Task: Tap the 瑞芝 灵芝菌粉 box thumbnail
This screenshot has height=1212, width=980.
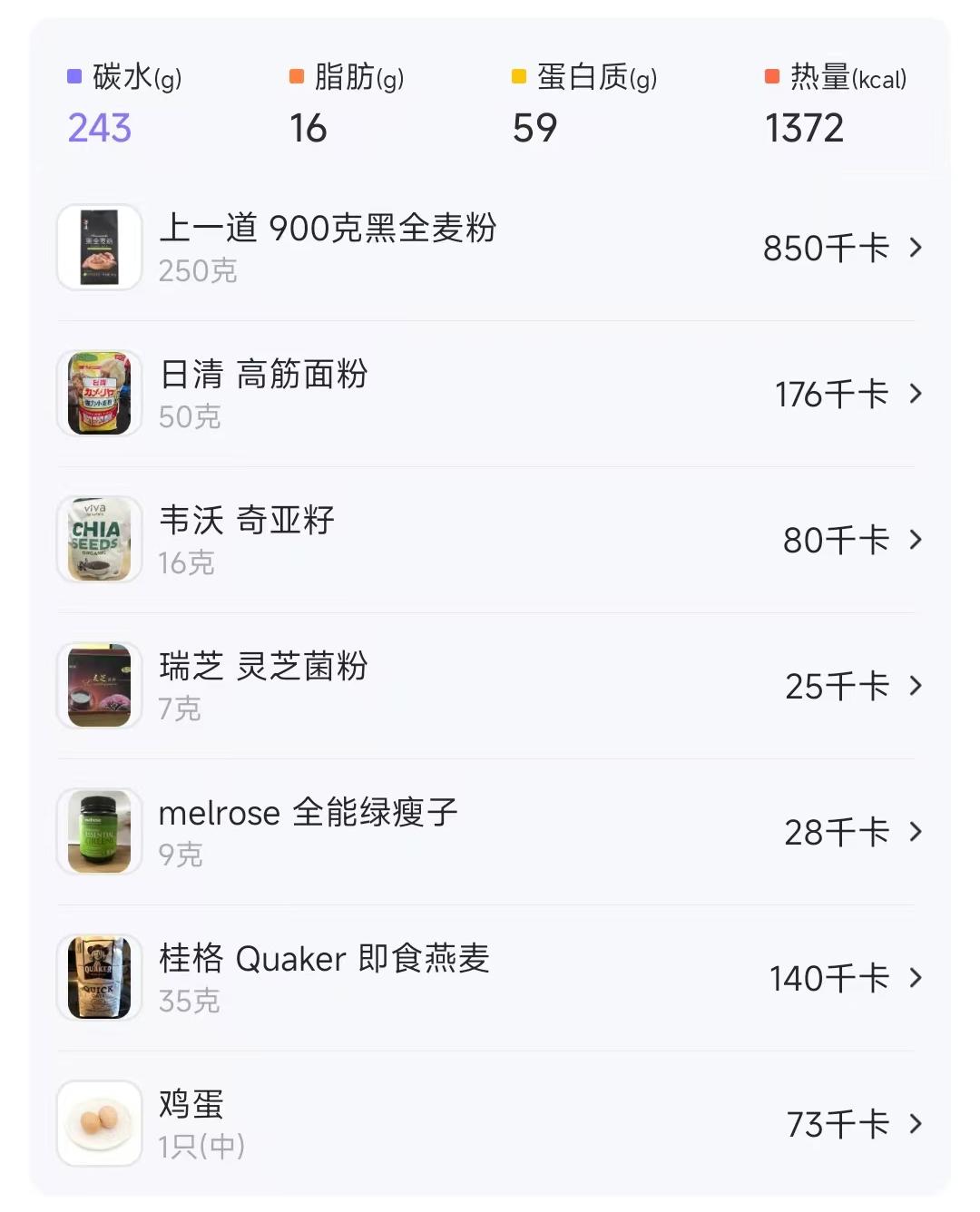Action: 98,686
